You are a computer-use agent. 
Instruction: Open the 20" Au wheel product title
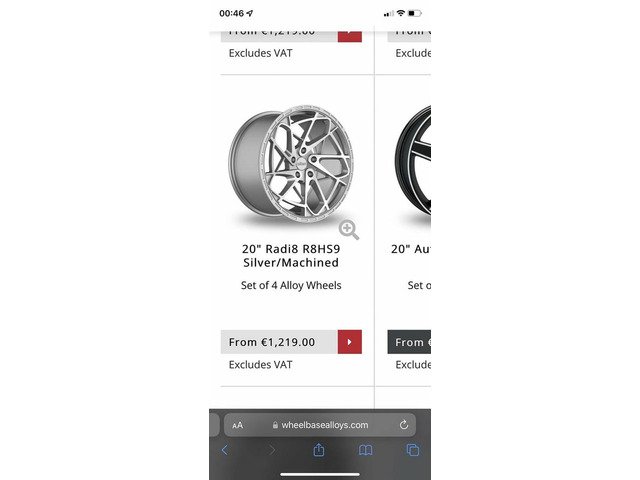pos(411,249)
